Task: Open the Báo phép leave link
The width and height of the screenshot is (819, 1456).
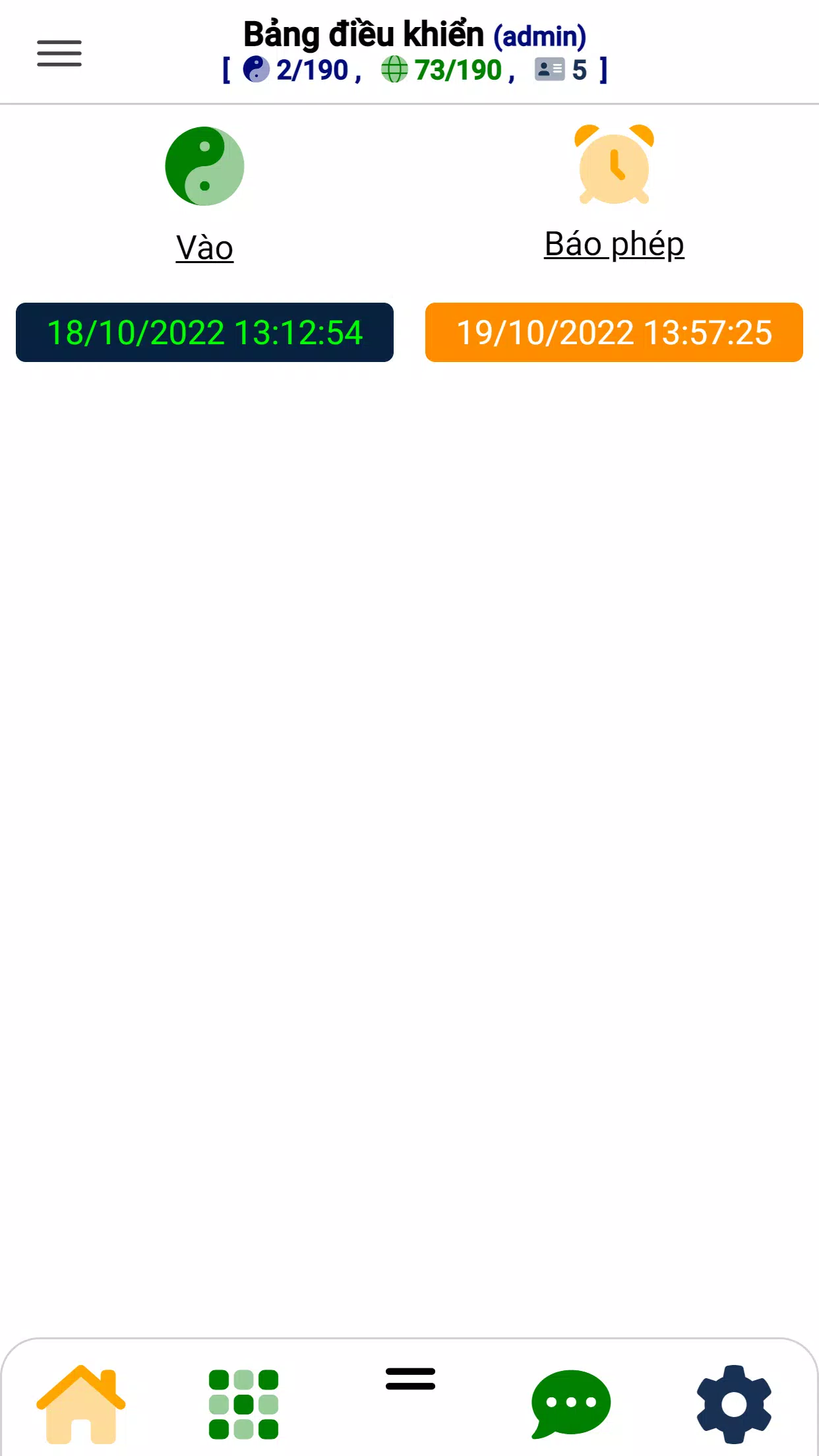Action: [x=614, y=244]
